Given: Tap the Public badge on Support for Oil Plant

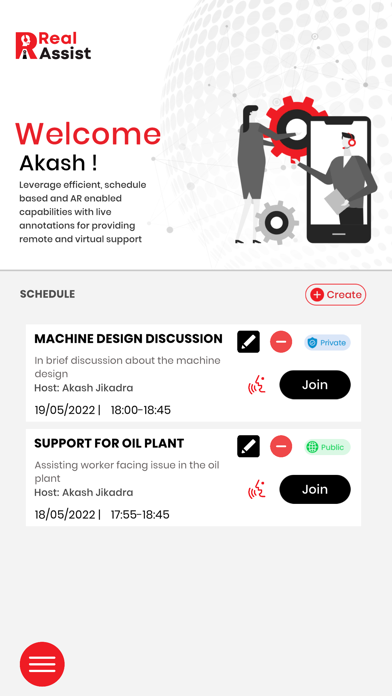Looking at the screenshot, I should pos(327,447).
